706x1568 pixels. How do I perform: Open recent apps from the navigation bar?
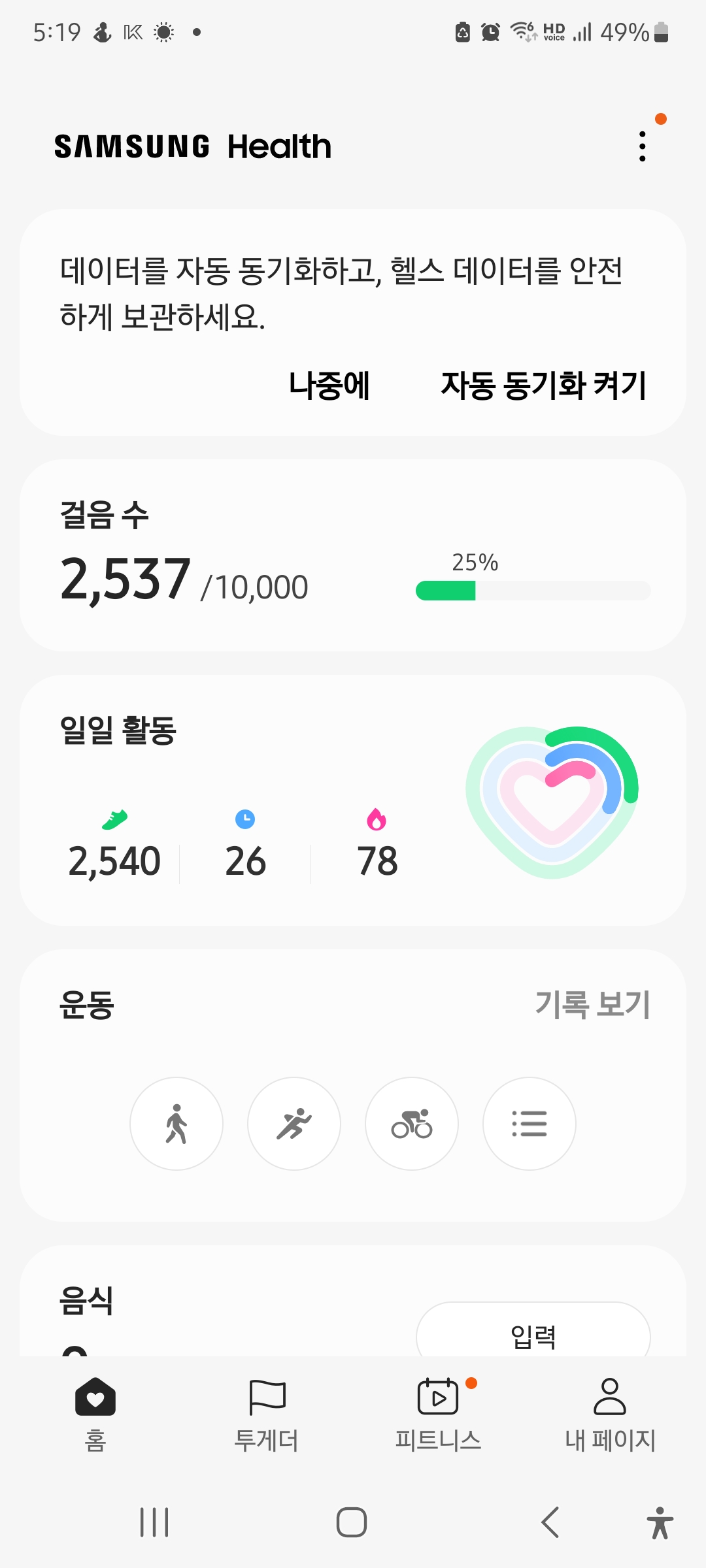point(155,1522)
